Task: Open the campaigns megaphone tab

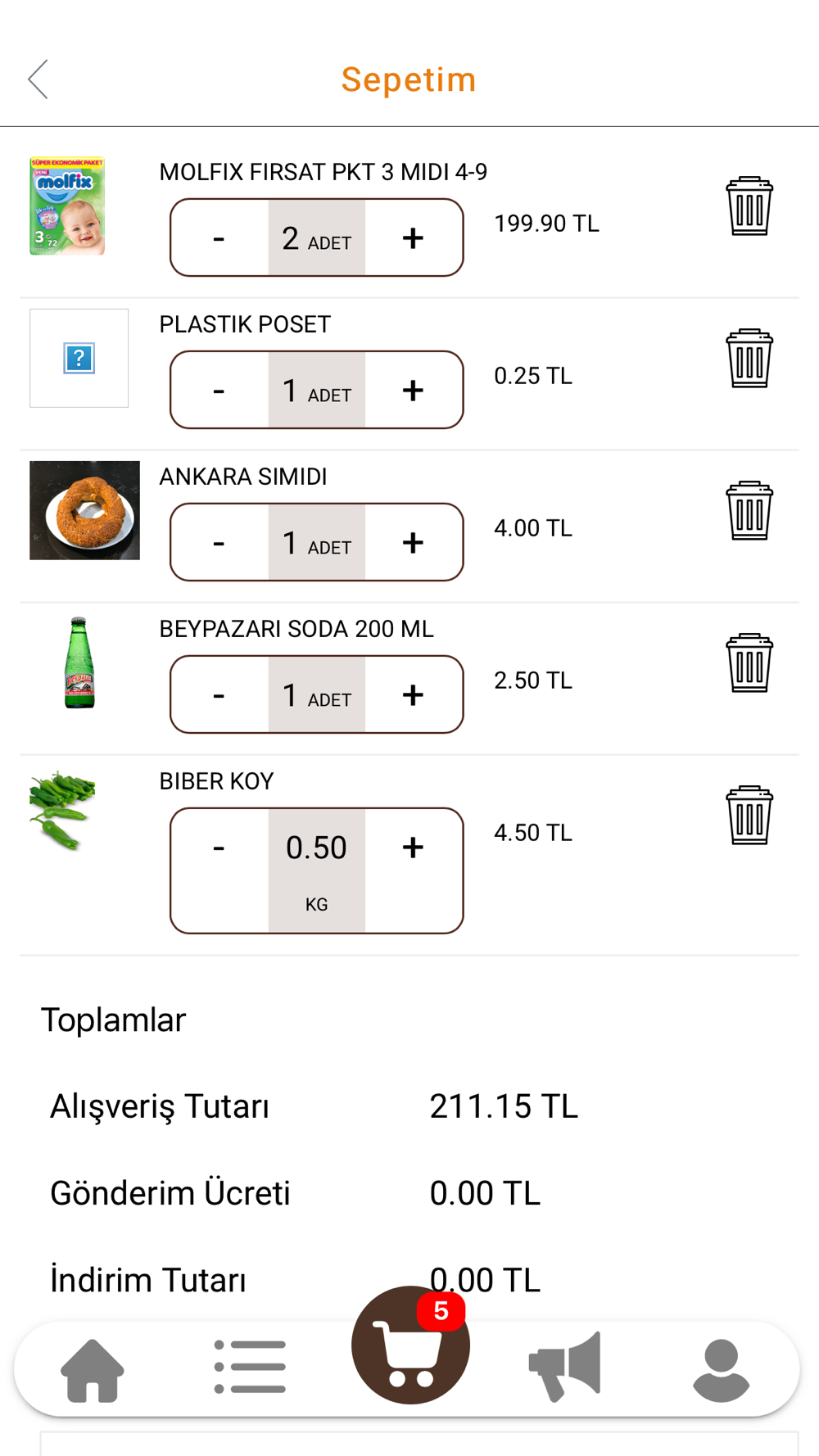Action: click(x=565, y=1366)
